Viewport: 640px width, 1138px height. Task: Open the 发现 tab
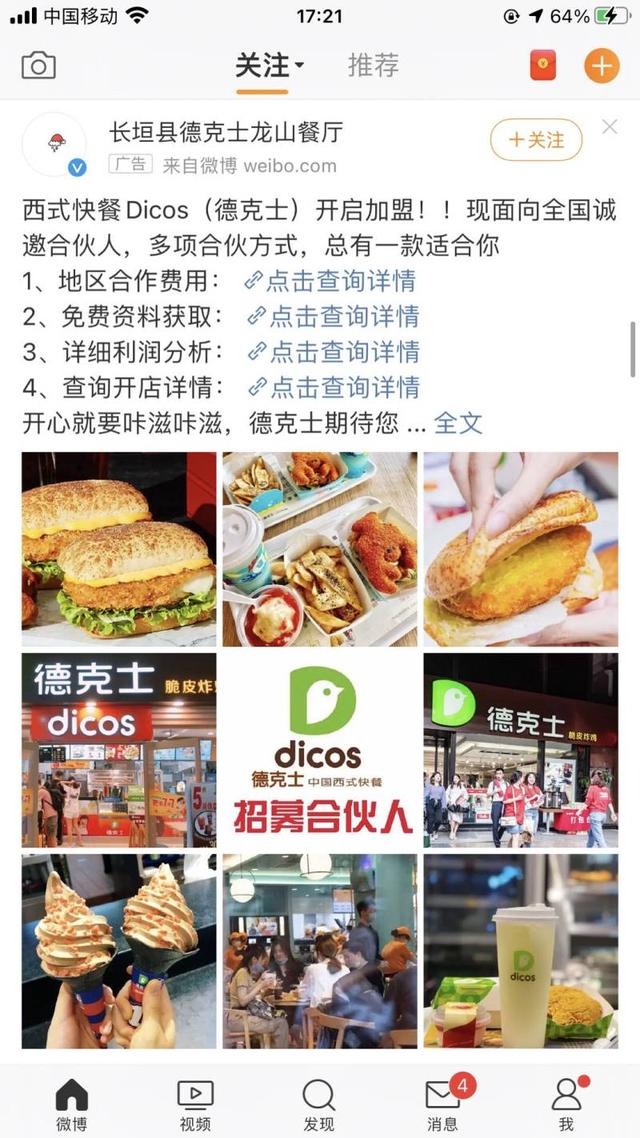(319, 1105)
